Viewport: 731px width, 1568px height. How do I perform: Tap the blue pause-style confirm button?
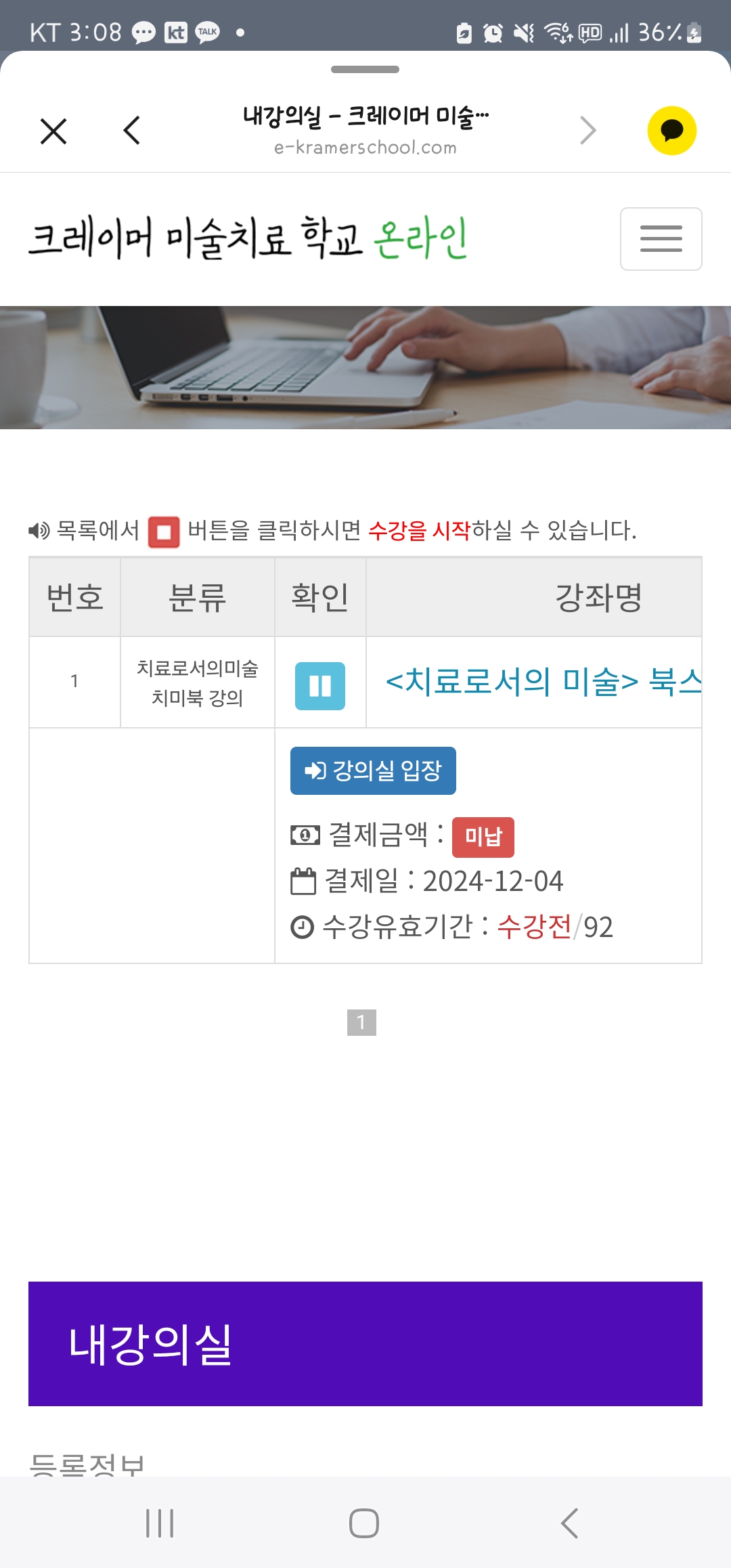(x=320, y=686)
